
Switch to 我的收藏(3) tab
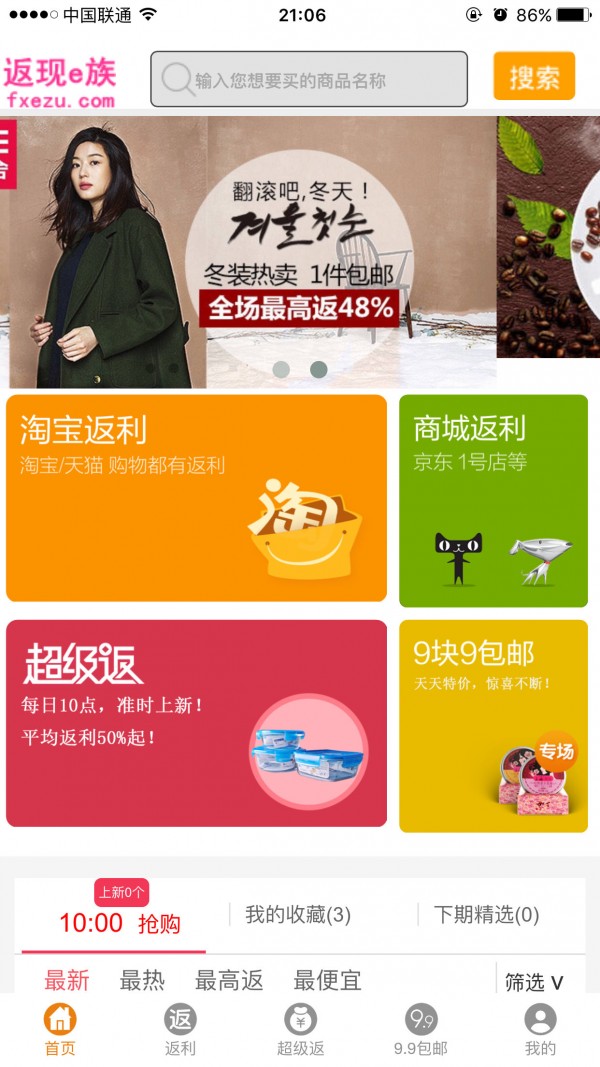(298, 914)
